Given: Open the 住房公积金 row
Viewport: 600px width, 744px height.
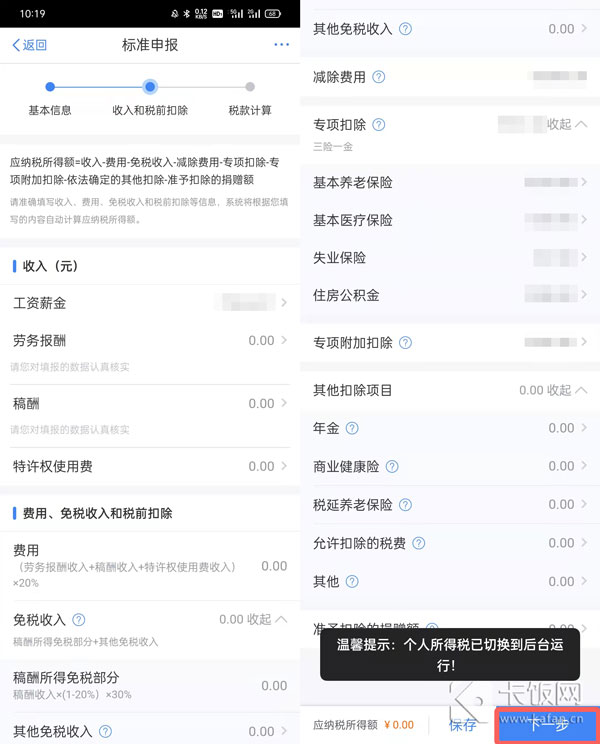Looking at the screenshot, I should (450, 295).
